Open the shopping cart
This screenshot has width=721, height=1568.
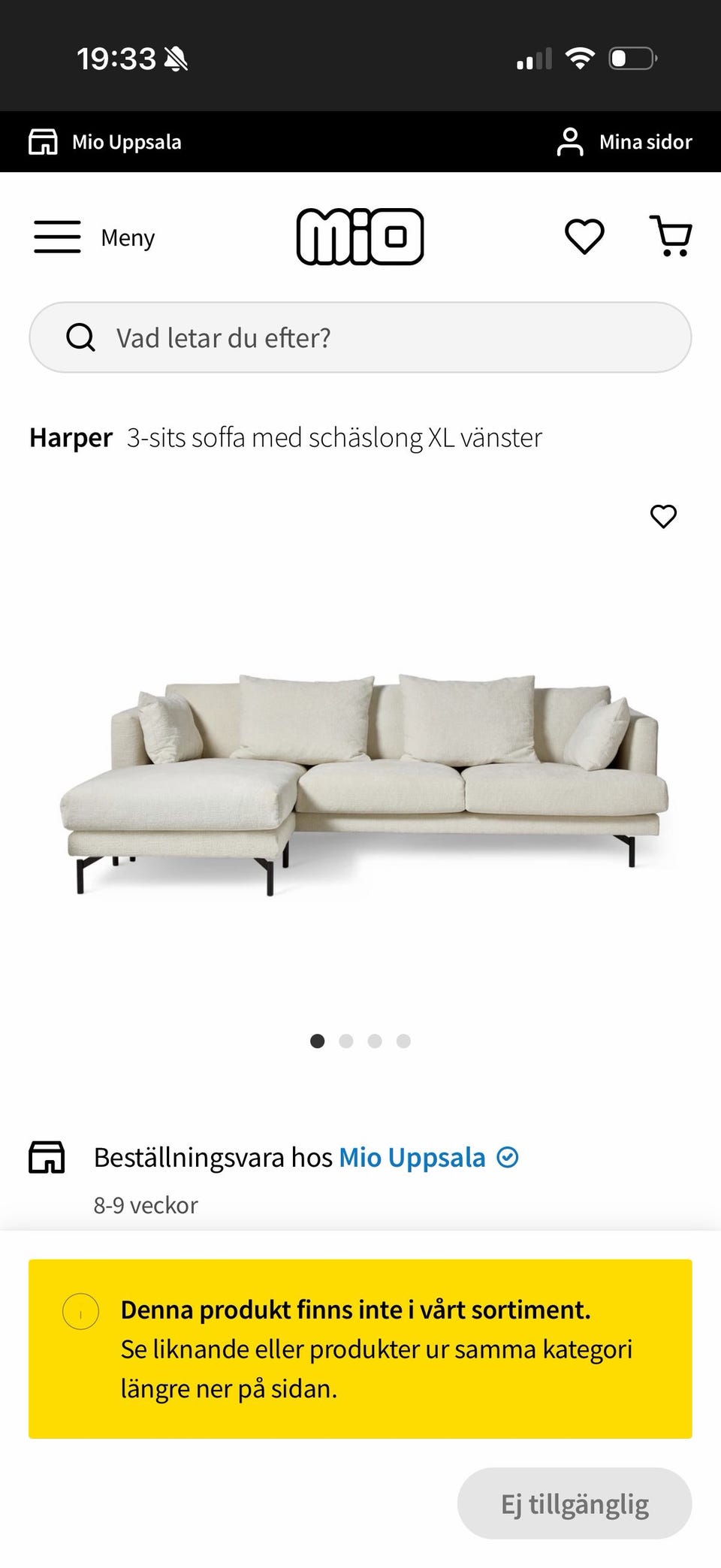[671, 236]
